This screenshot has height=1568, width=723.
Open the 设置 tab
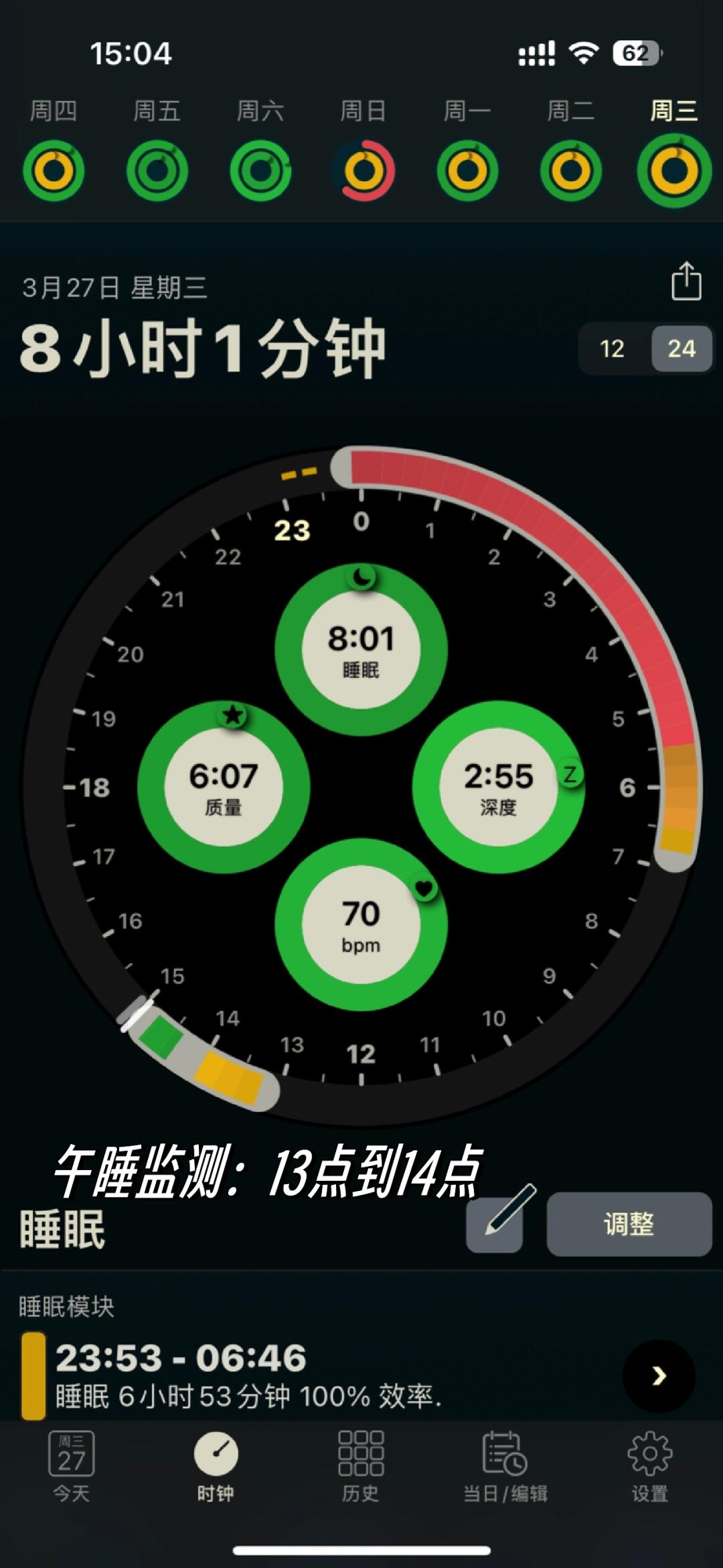pyautogui.click(x=649, y=1466)
